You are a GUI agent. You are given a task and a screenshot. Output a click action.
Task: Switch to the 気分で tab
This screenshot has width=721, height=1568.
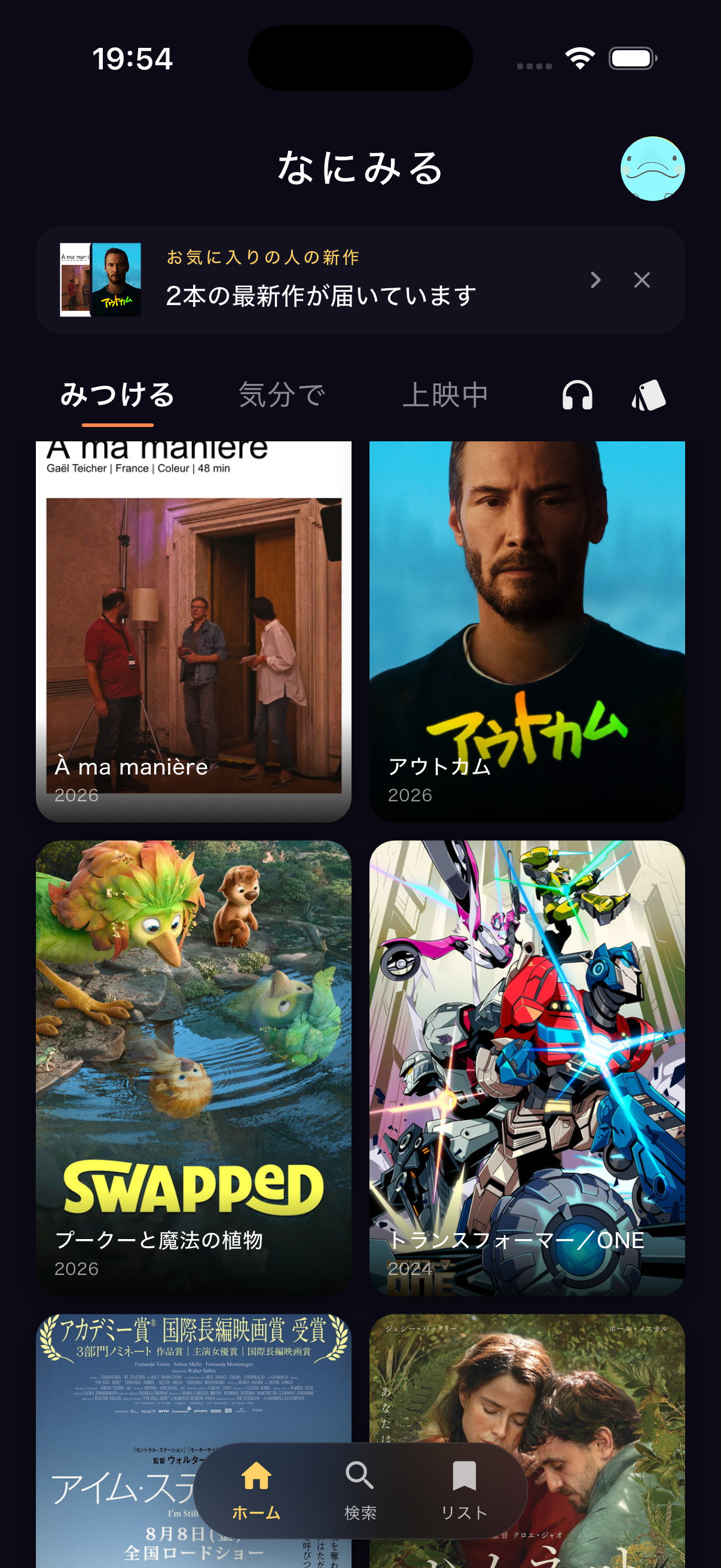(282, 395)
